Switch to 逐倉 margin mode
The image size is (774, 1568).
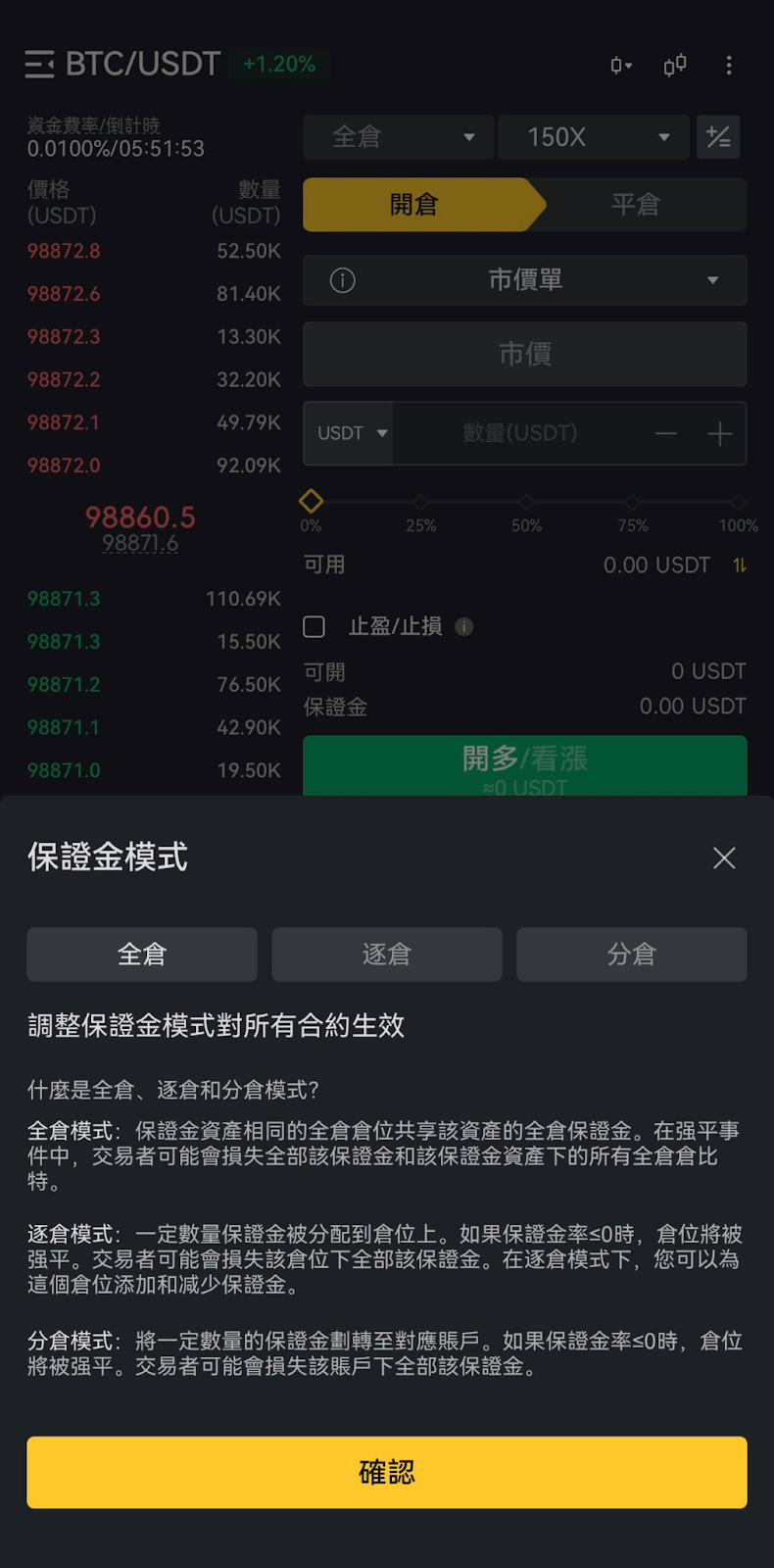[387, 954]
